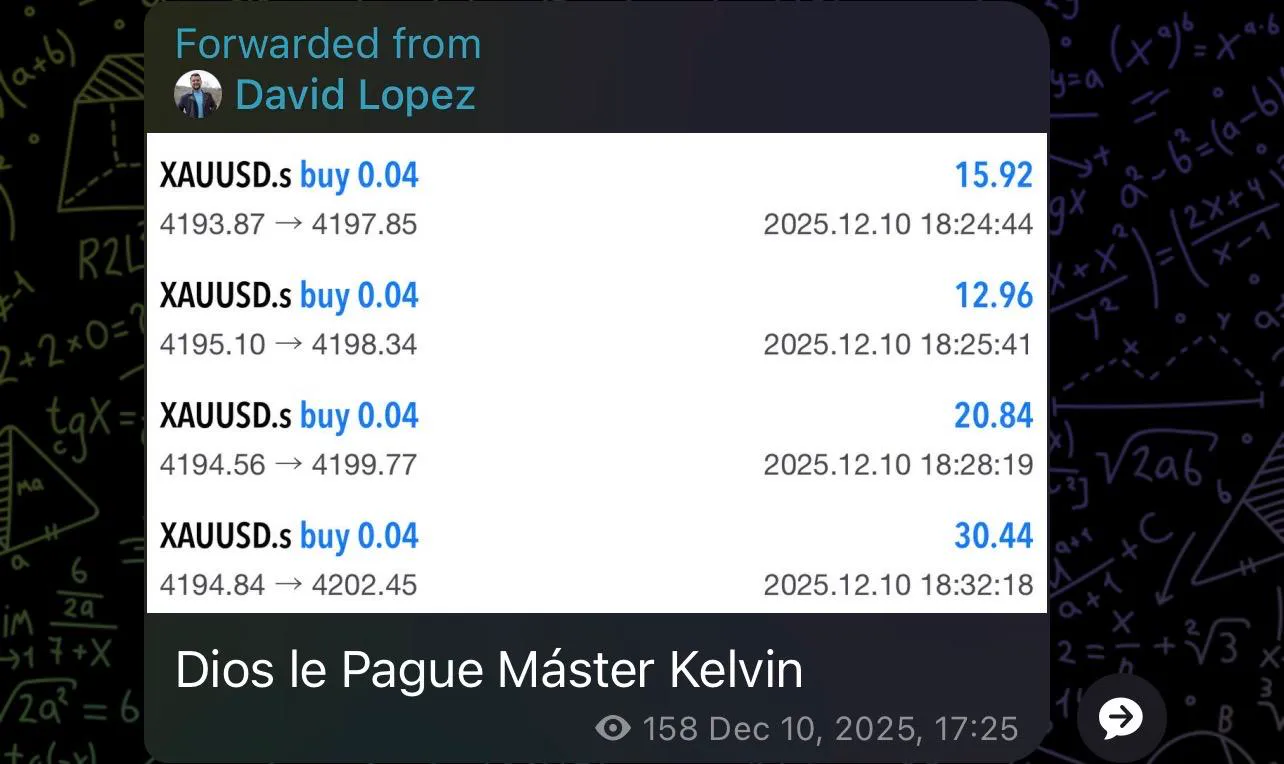
Task: Open the forwarded trade screenshot image
Action: pyautogui.click(x=596, y=372)
